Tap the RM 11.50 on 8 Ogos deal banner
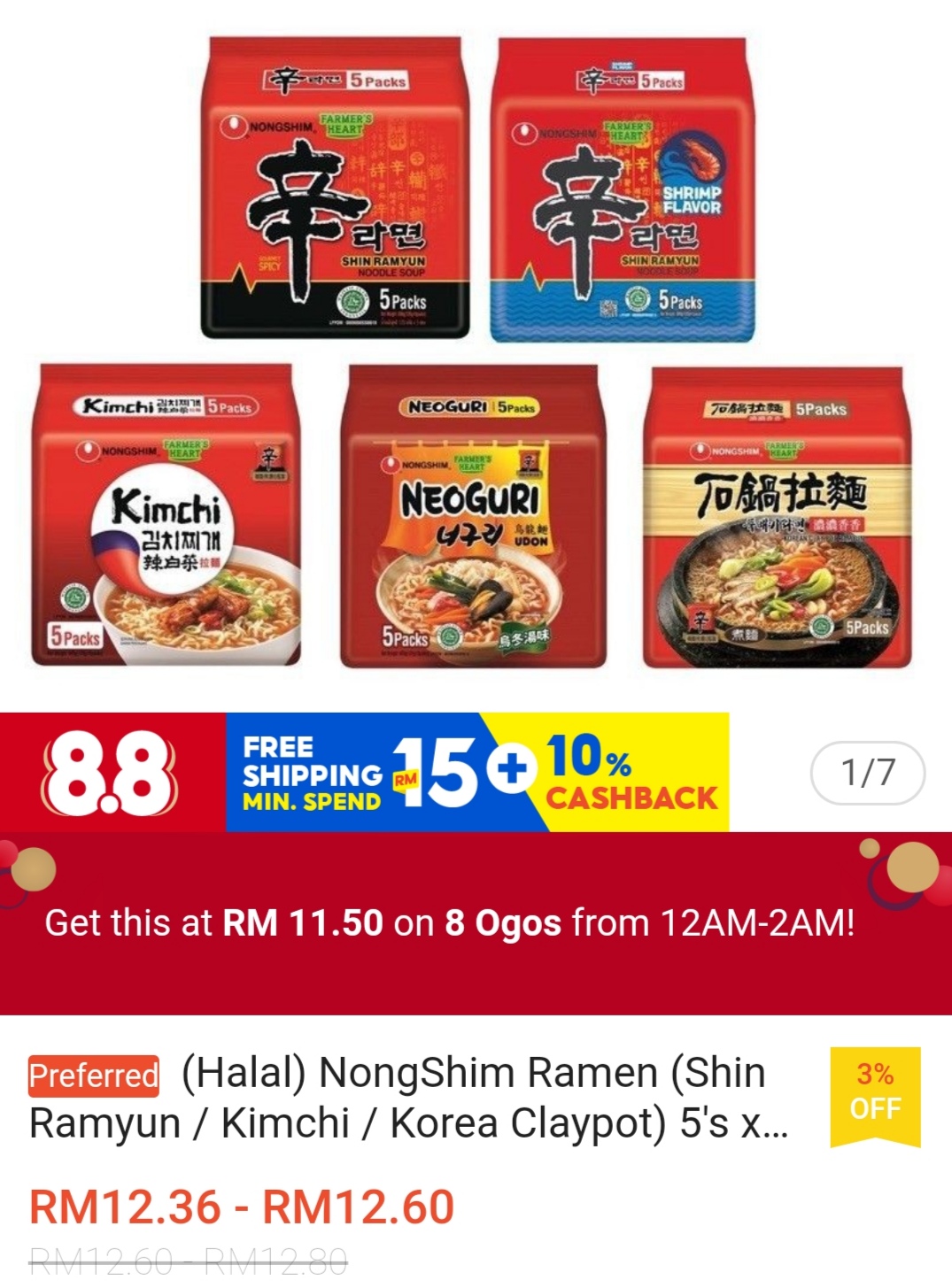The width and height of the screenshot is (952, 1288). (450, 923)
